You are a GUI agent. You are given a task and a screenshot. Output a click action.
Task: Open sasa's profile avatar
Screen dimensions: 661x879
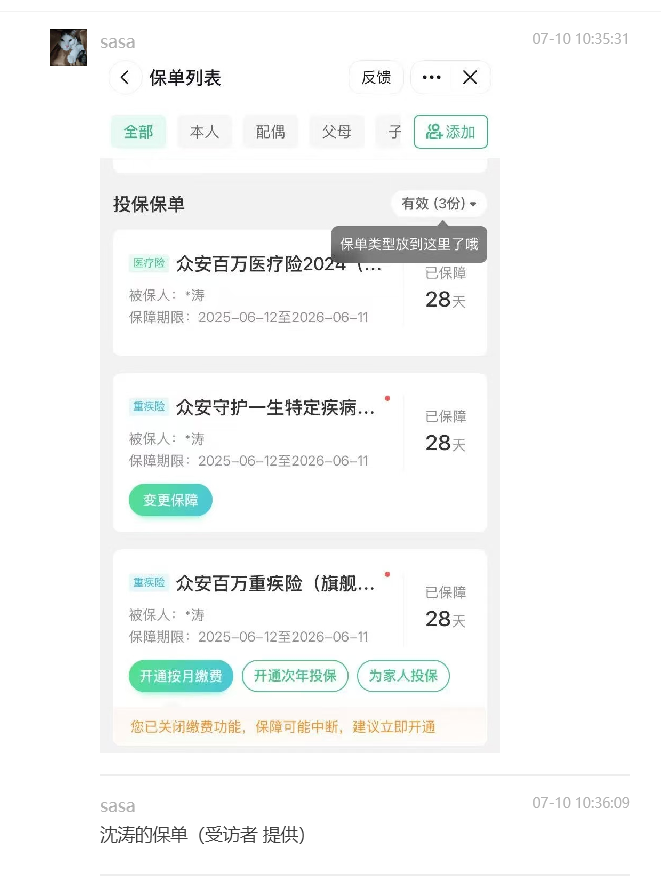(x=69, y=47)
